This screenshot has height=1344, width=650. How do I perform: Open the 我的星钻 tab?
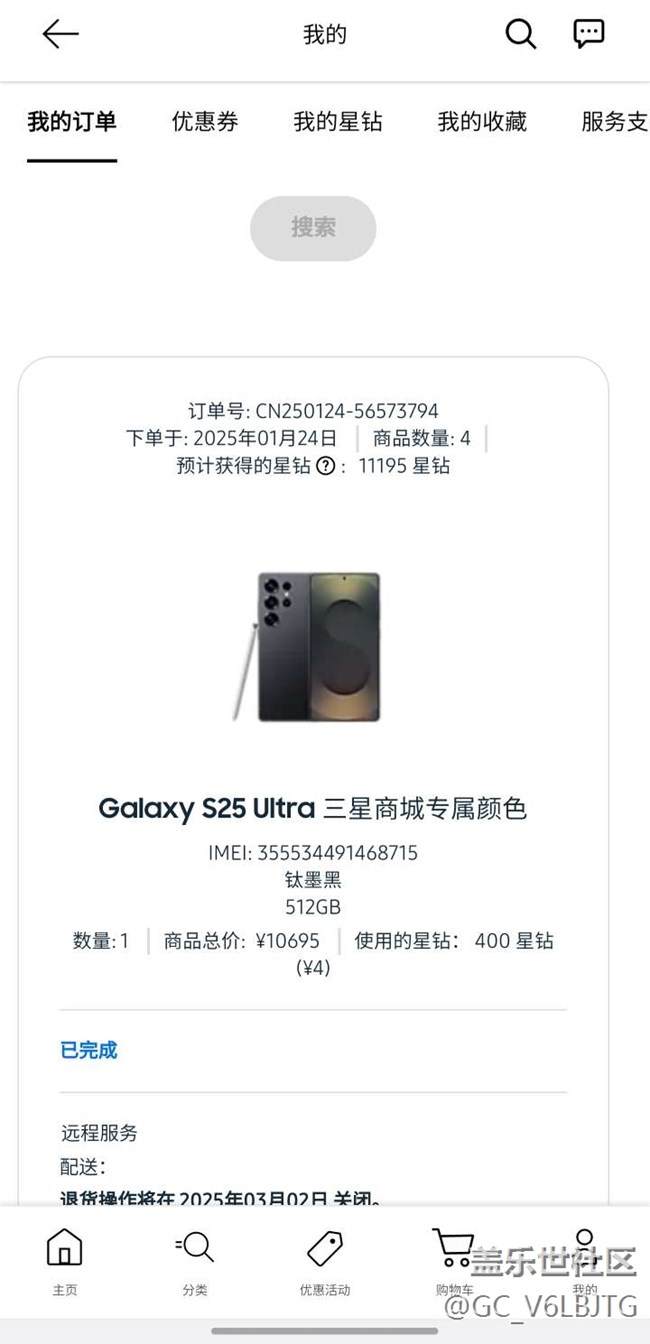tap(338, 122)
